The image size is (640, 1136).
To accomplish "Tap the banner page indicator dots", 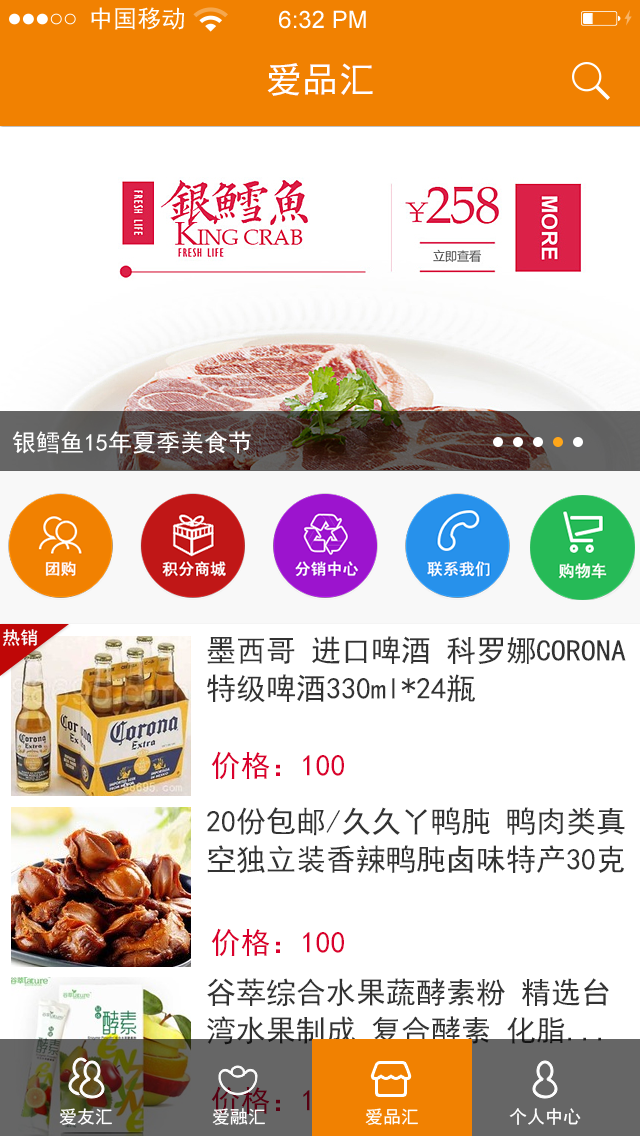I will click(x=537, y=442).
